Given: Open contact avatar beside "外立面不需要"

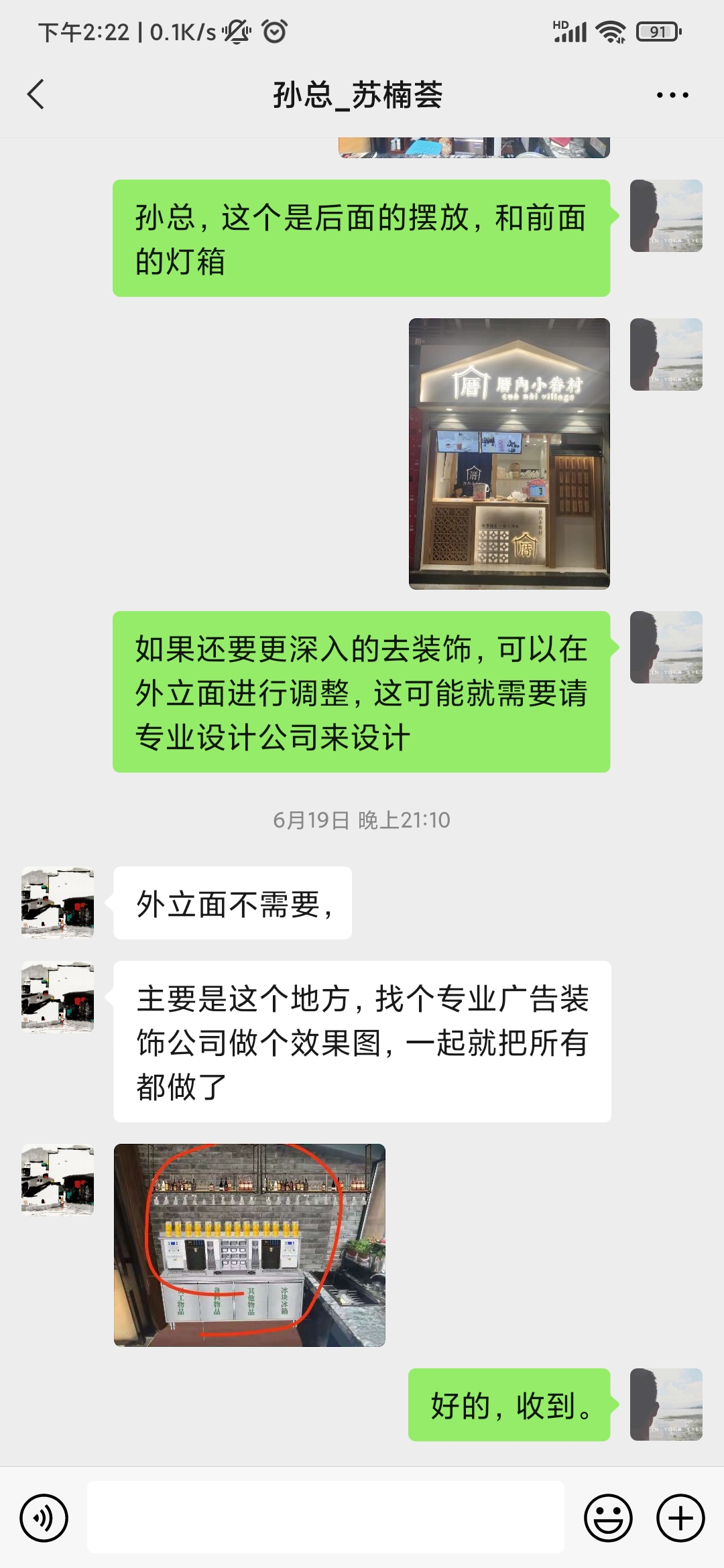Looking at the screenshot, I should click(x=58, y=902).
